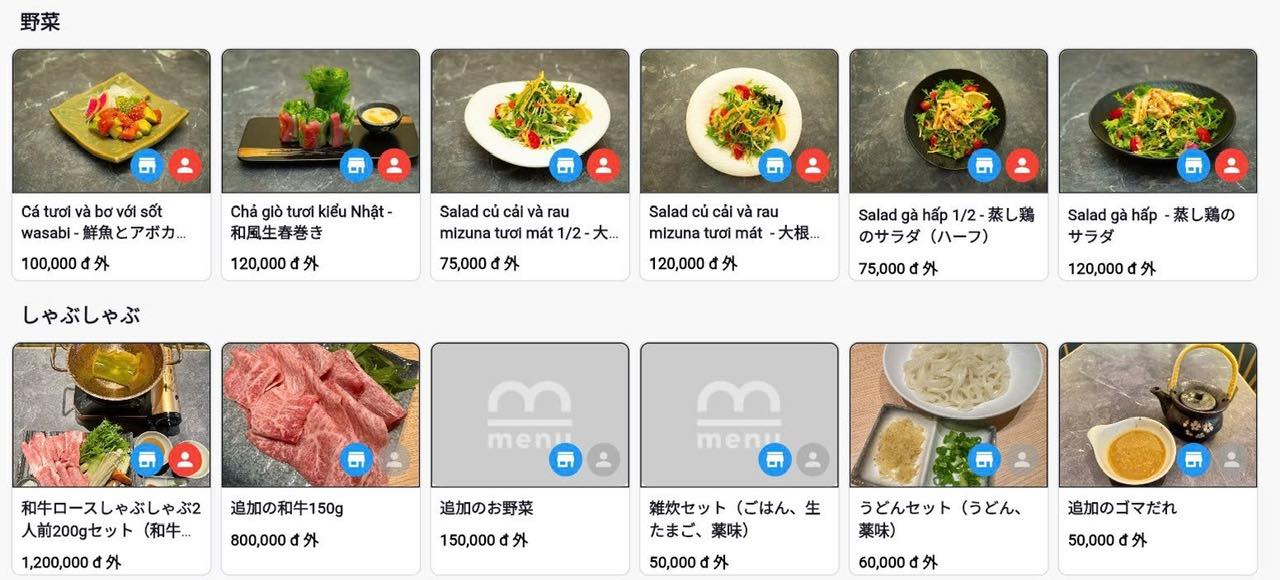
Task: Tap the red person icon on Cá tươi card
Action: click(185, 165)
